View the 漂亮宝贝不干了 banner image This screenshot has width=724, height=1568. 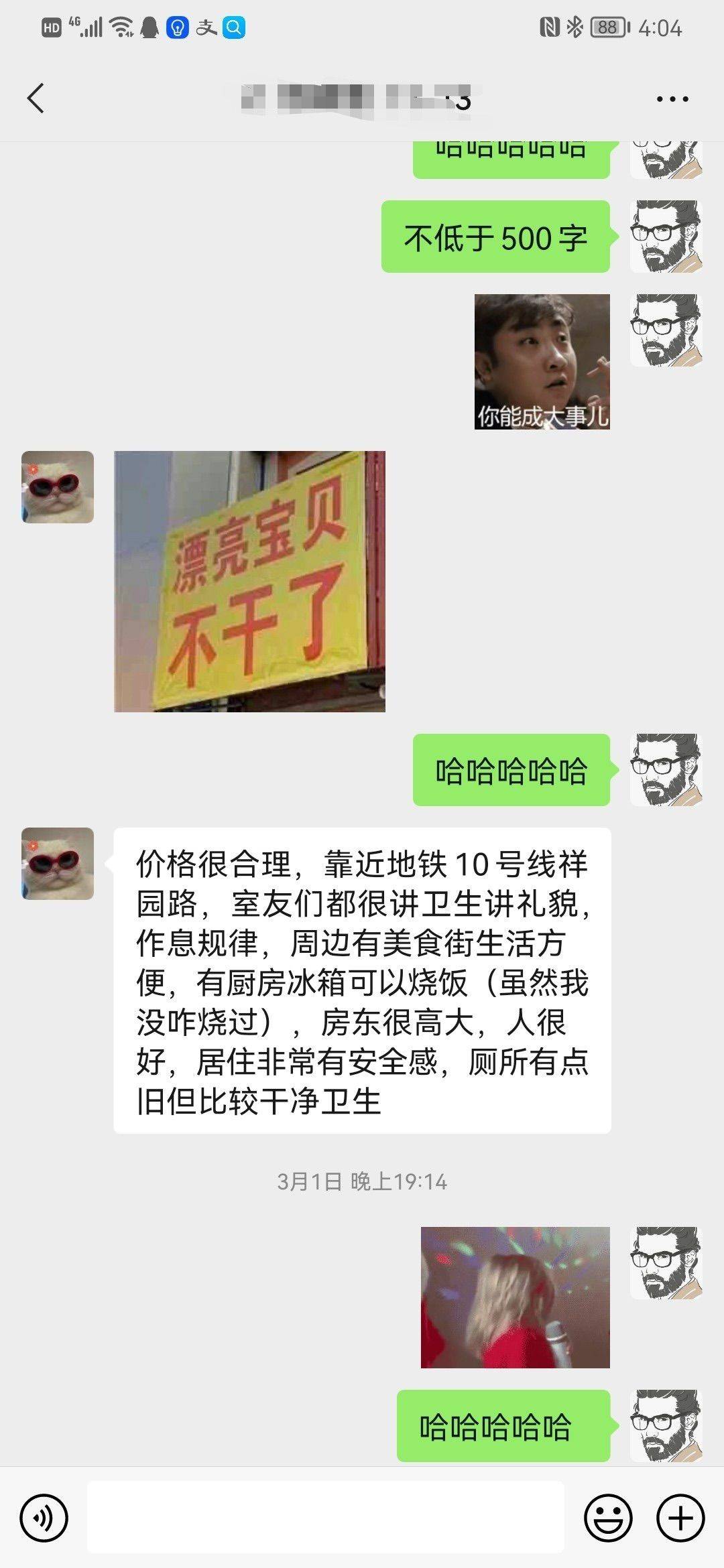pyautogui.click(x=249, y=581)
